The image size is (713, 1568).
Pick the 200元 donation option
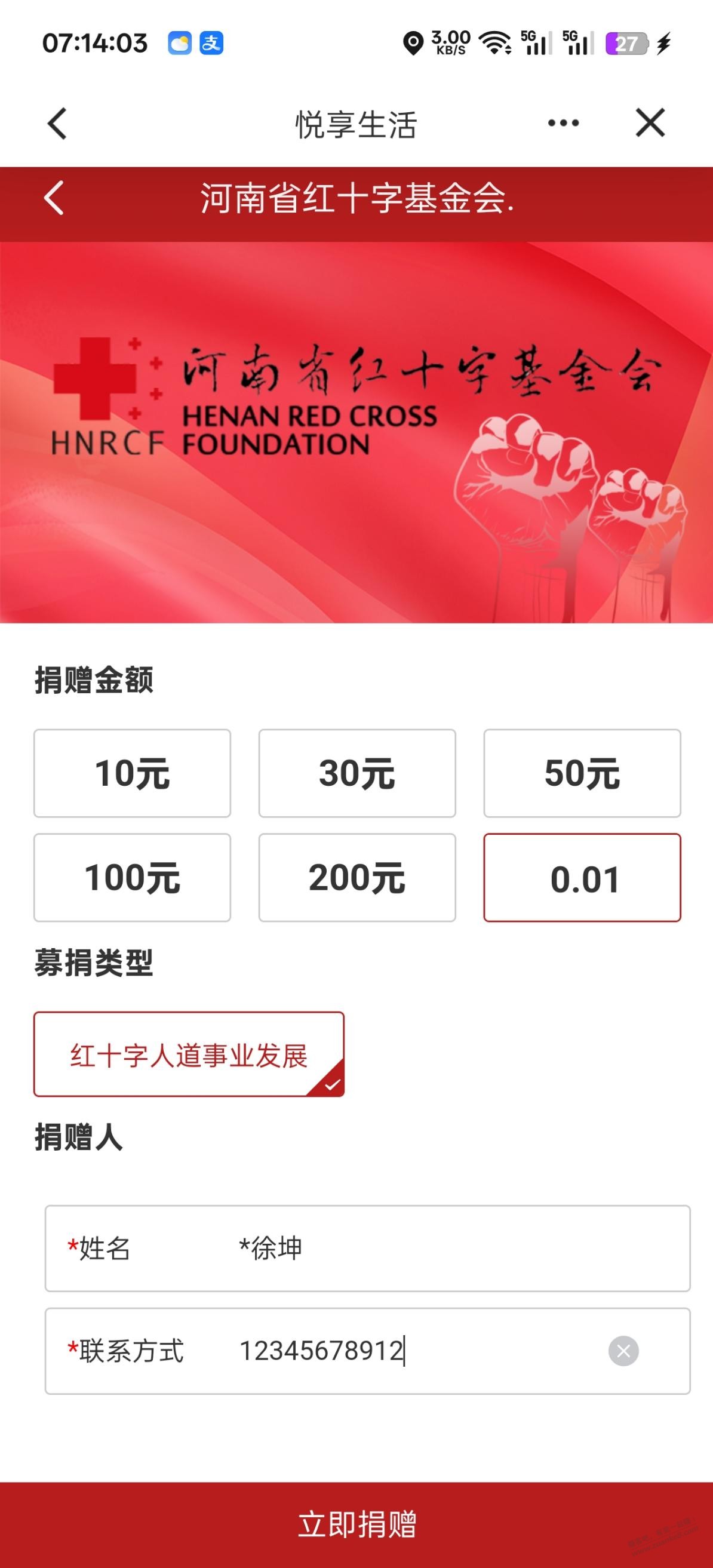click(x=357, y=877)
